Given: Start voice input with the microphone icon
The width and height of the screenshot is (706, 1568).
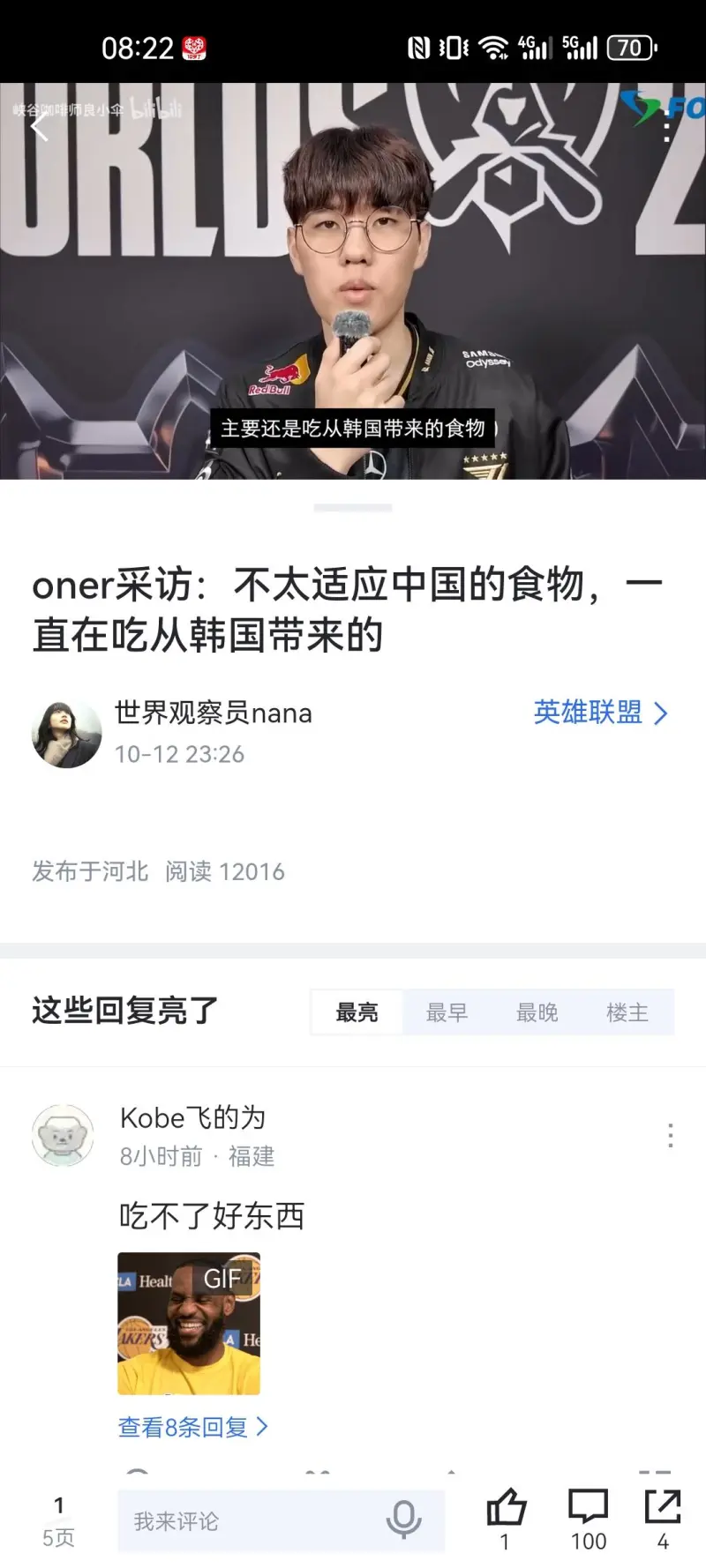Looking at the screenshot, I should 403,1519.
